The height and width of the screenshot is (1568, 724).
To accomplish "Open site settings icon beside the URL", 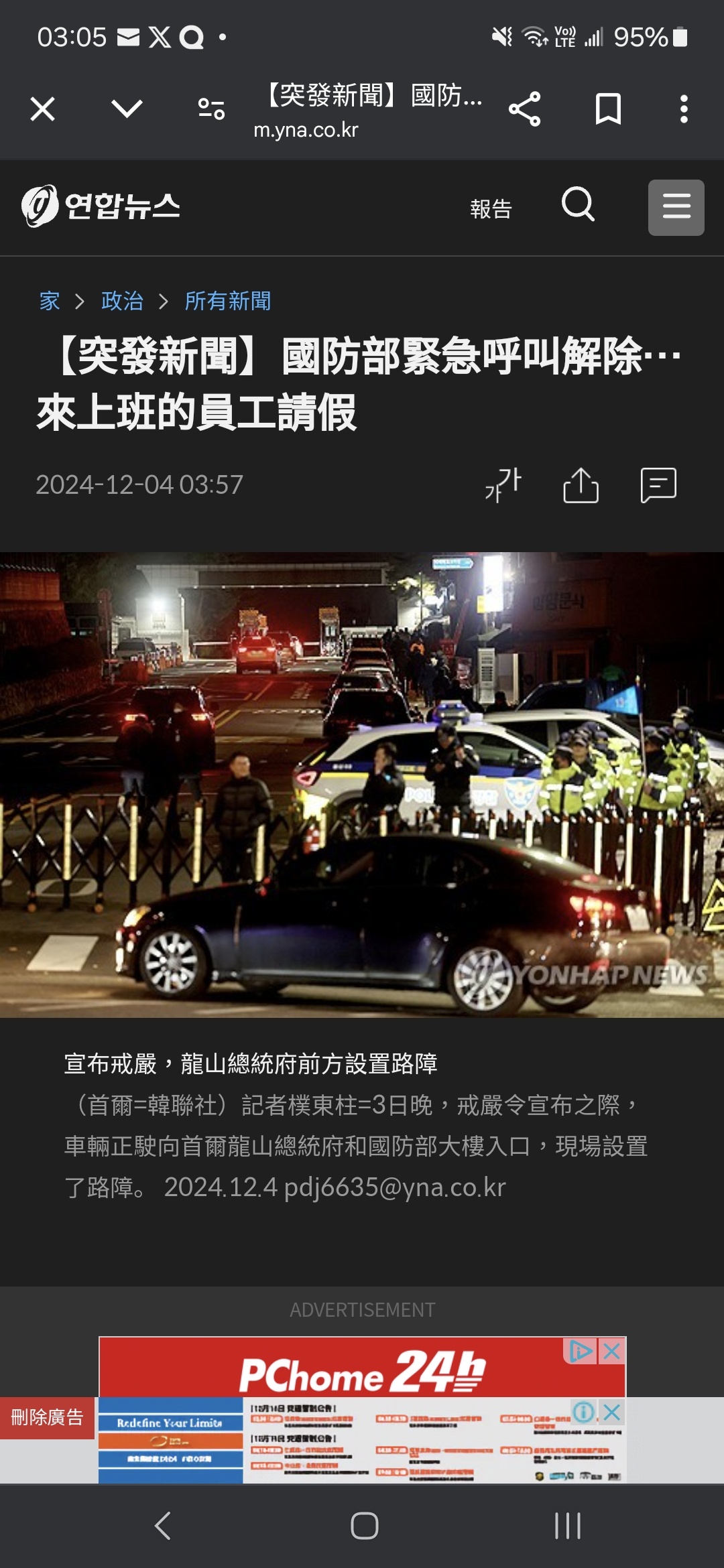I will 211,109.
